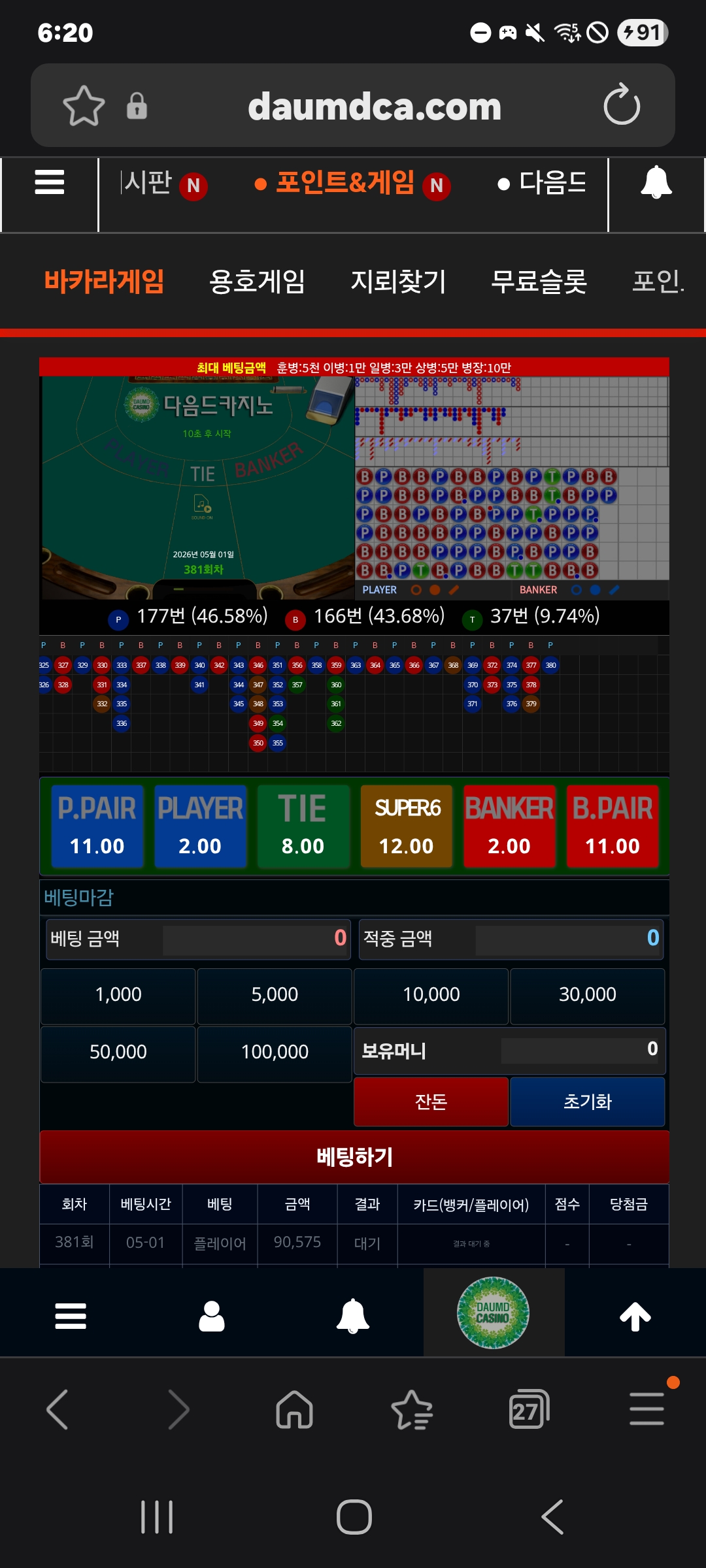The image size is (706, 1568).
Task: Open the hamburger menu at top left
Action: pyautogui.click(x=49, y=182)
